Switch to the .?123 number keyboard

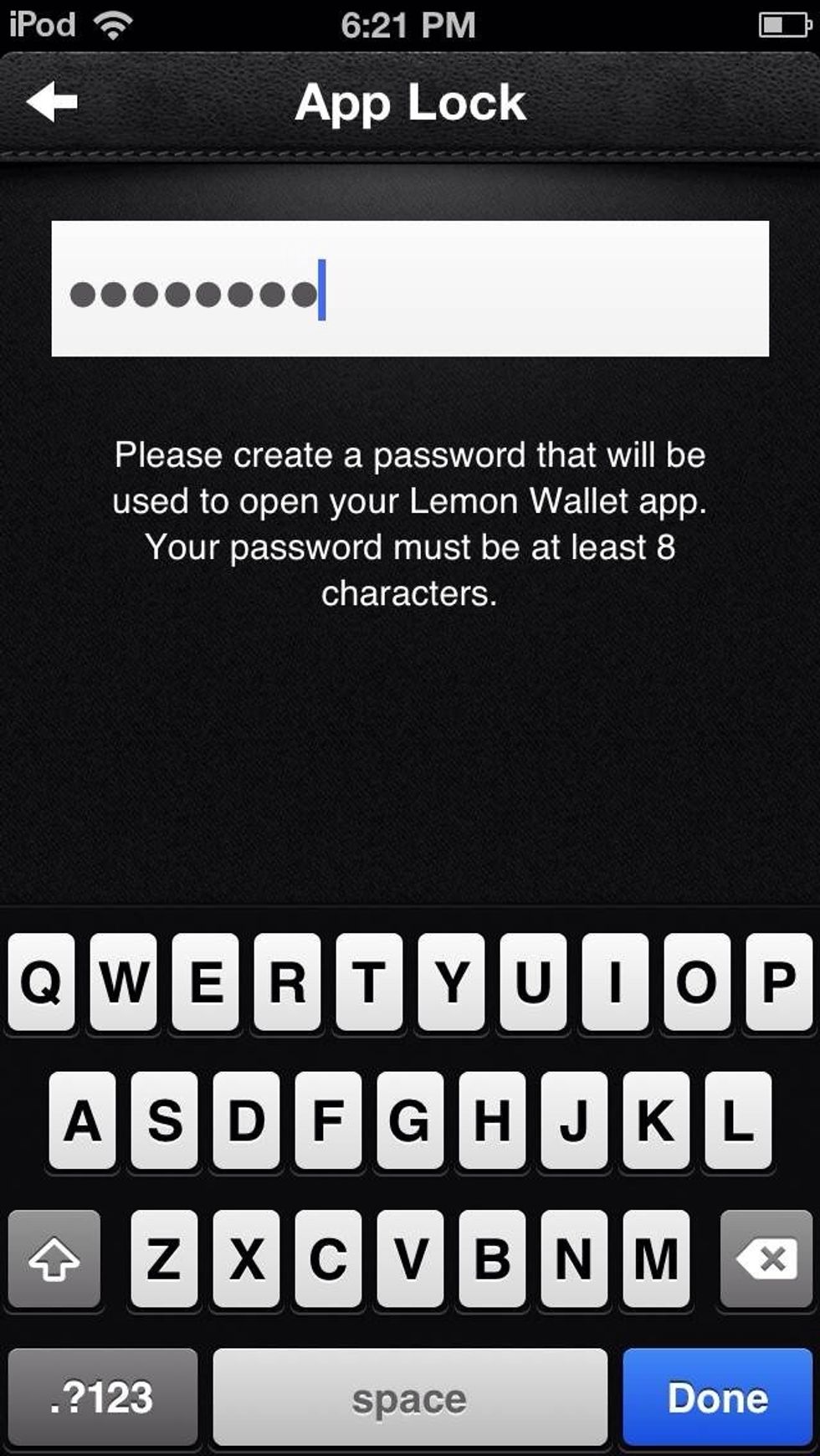[103, 1397]
